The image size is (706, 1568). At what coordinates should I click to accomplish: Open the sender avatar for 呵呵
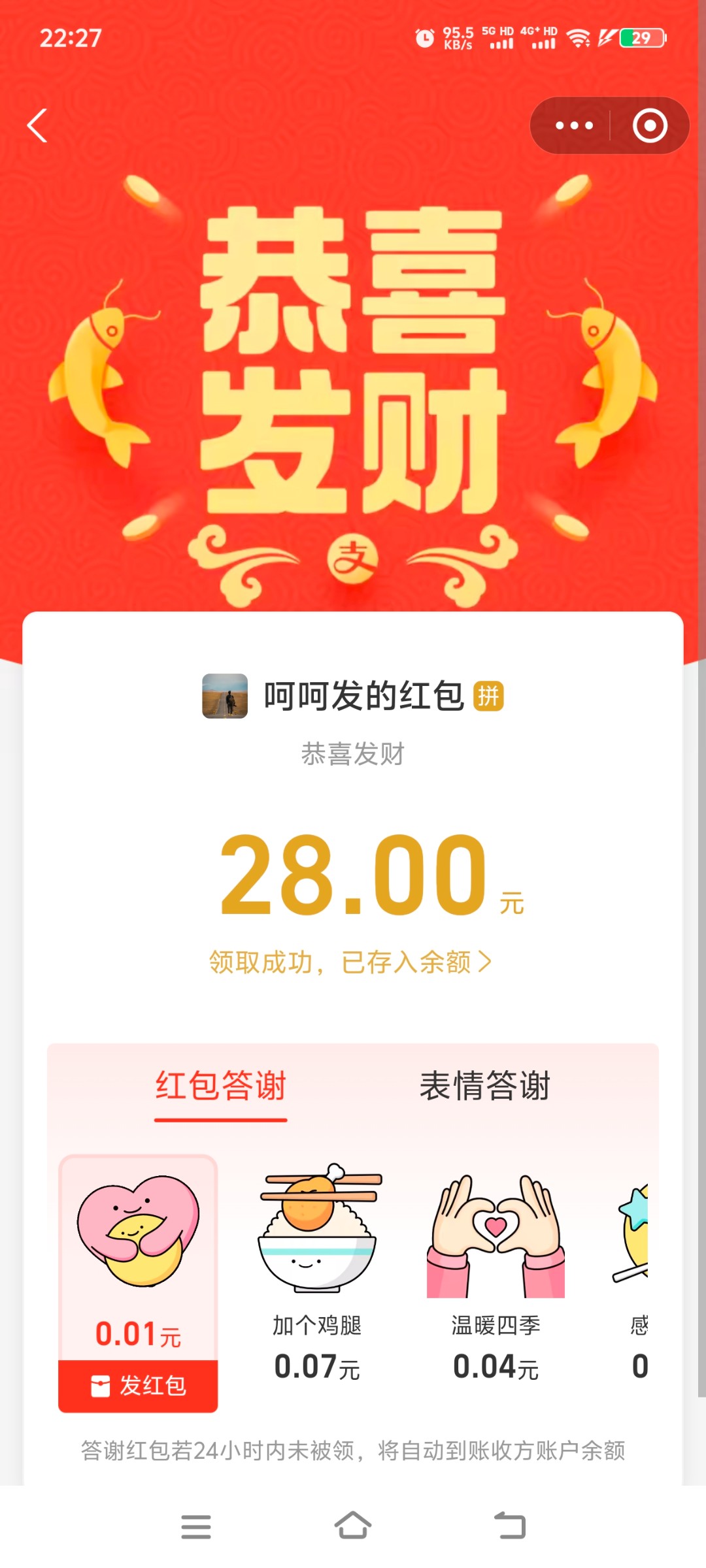tap(225, 696)
